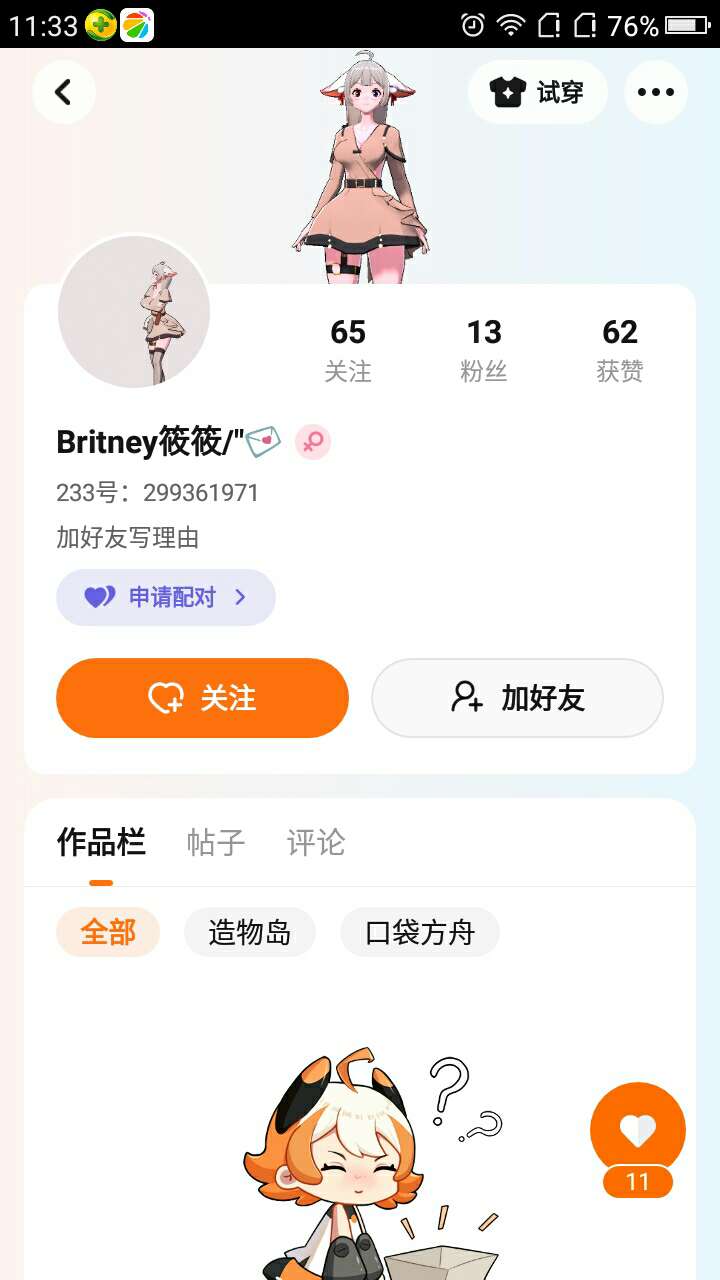Switch to the 帖子 tab
The height and width of the screenshot is (1280, 720).
tap(216, 843)
